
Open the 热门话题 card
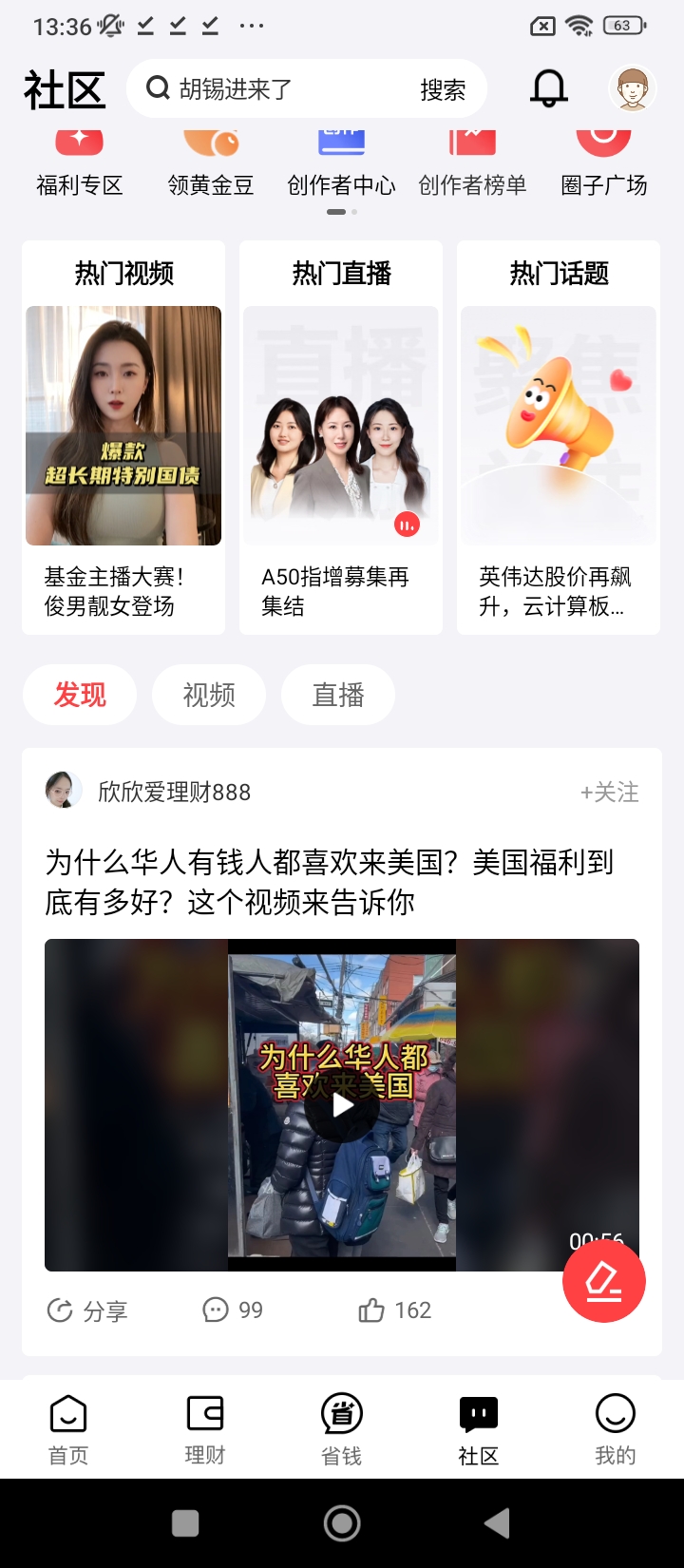[559, 437]
